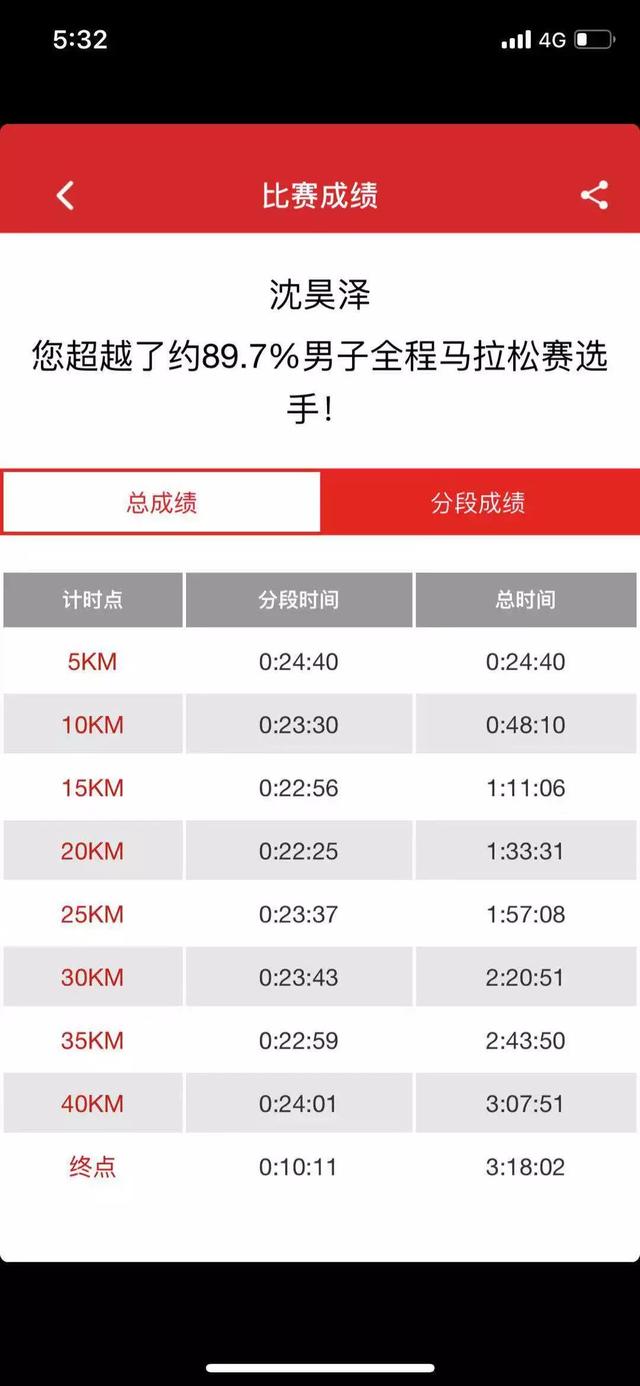Switch to the 分段成绩 tab
The image size is (640, 1386).
coord(478,502)
